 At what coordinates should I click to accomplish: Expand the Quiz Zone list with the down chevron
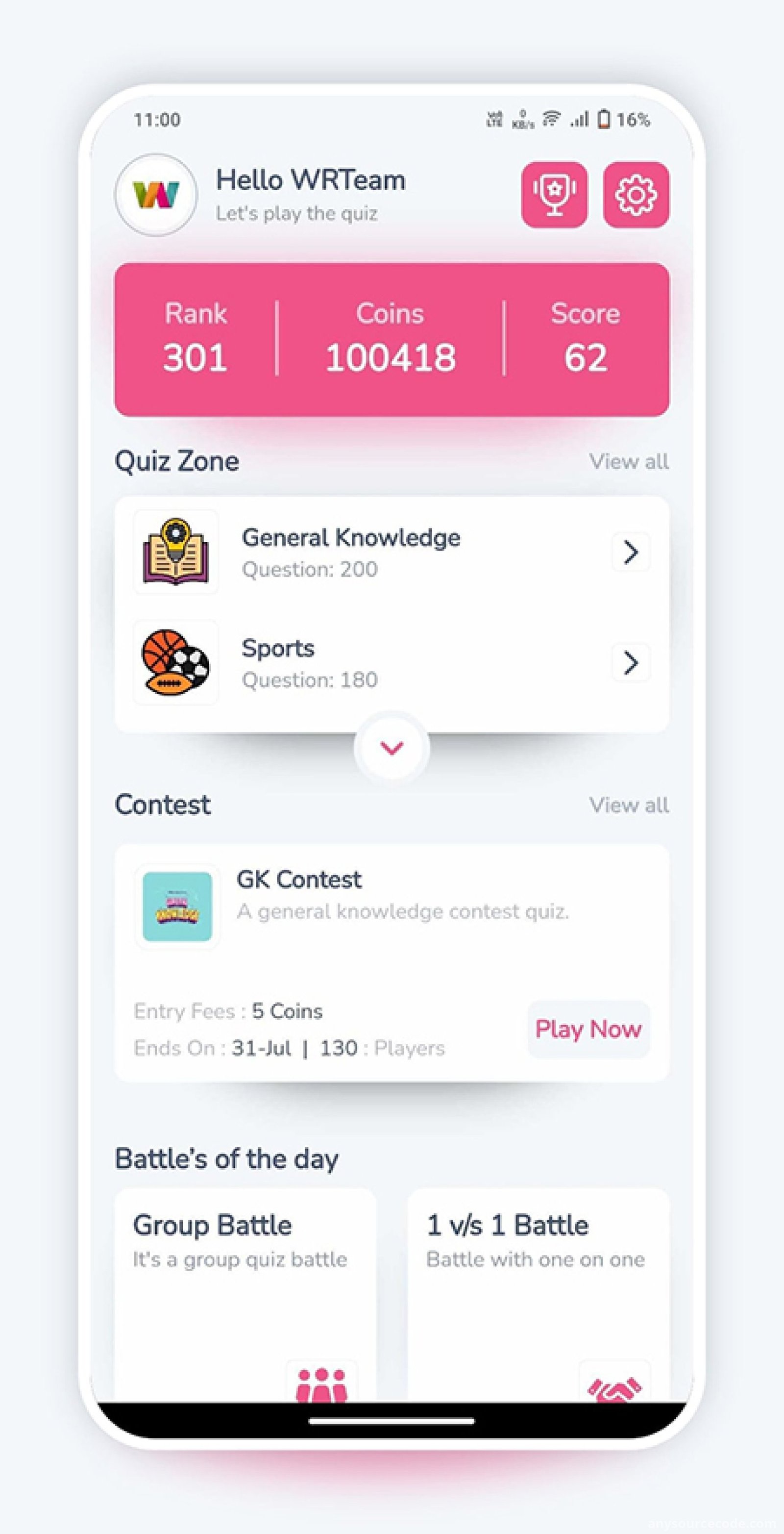pyautogui.click(x=392, y=748)
